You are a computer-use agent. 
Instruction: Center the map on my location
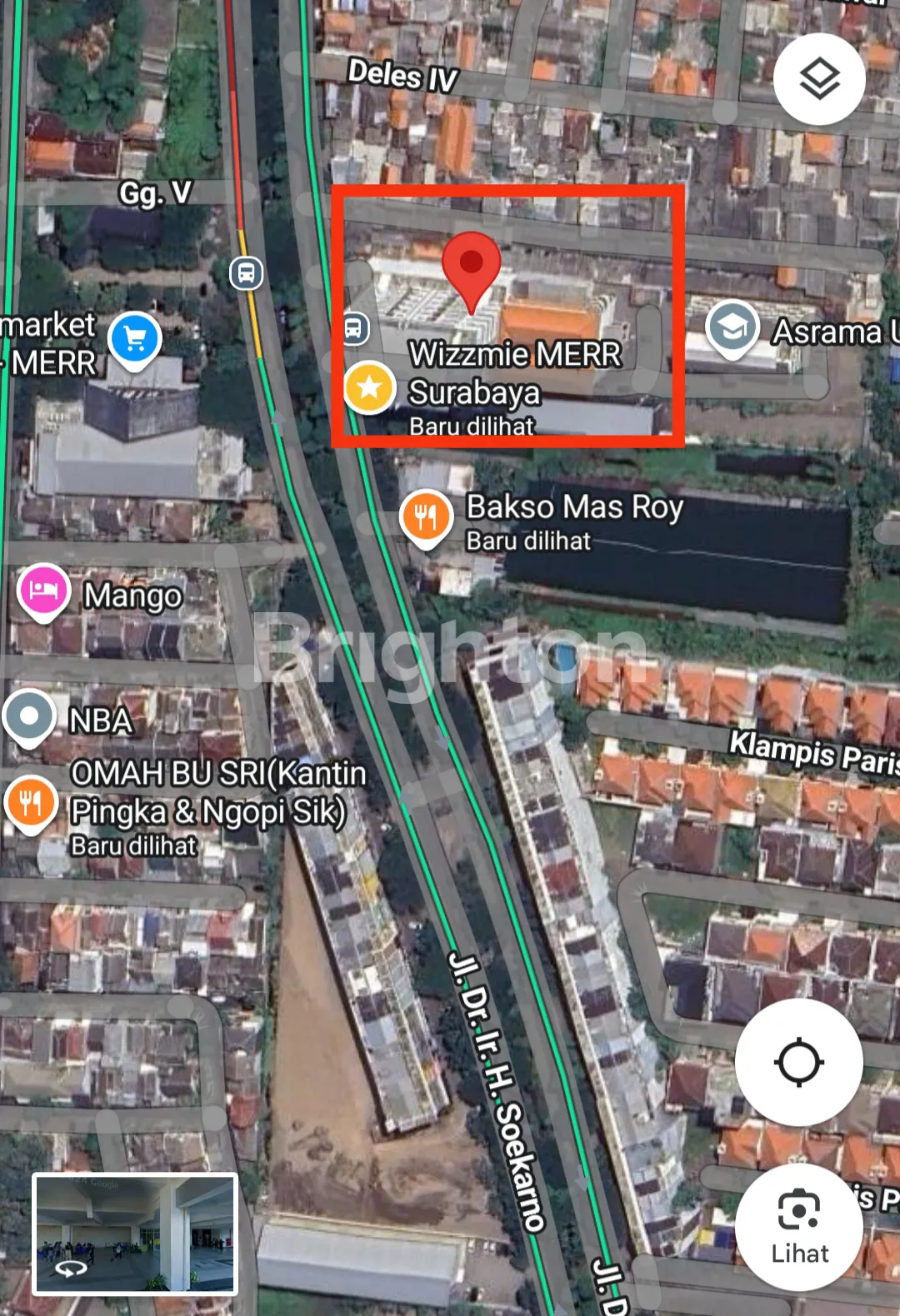(798, 1062)
